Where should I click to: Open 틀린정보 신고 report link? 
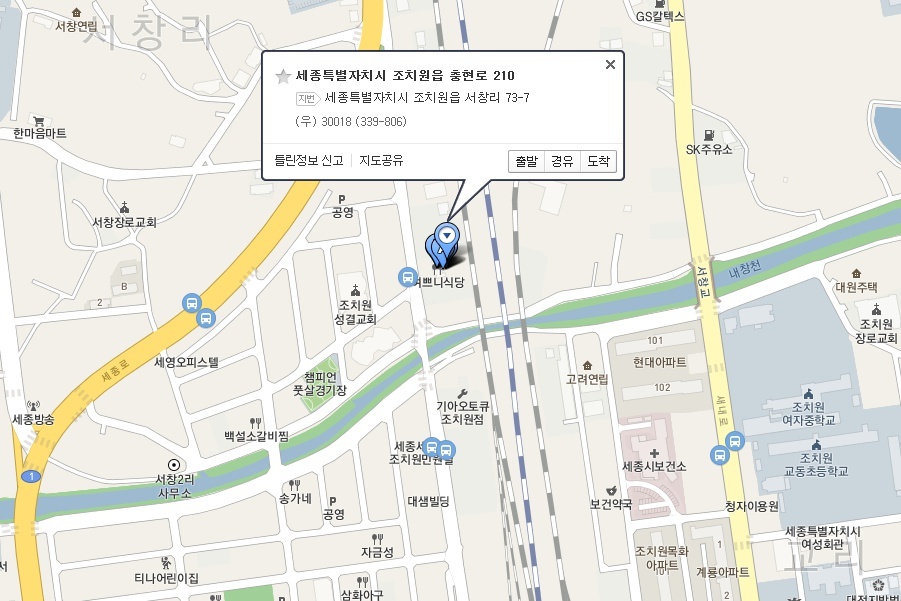tap(309, 160)
